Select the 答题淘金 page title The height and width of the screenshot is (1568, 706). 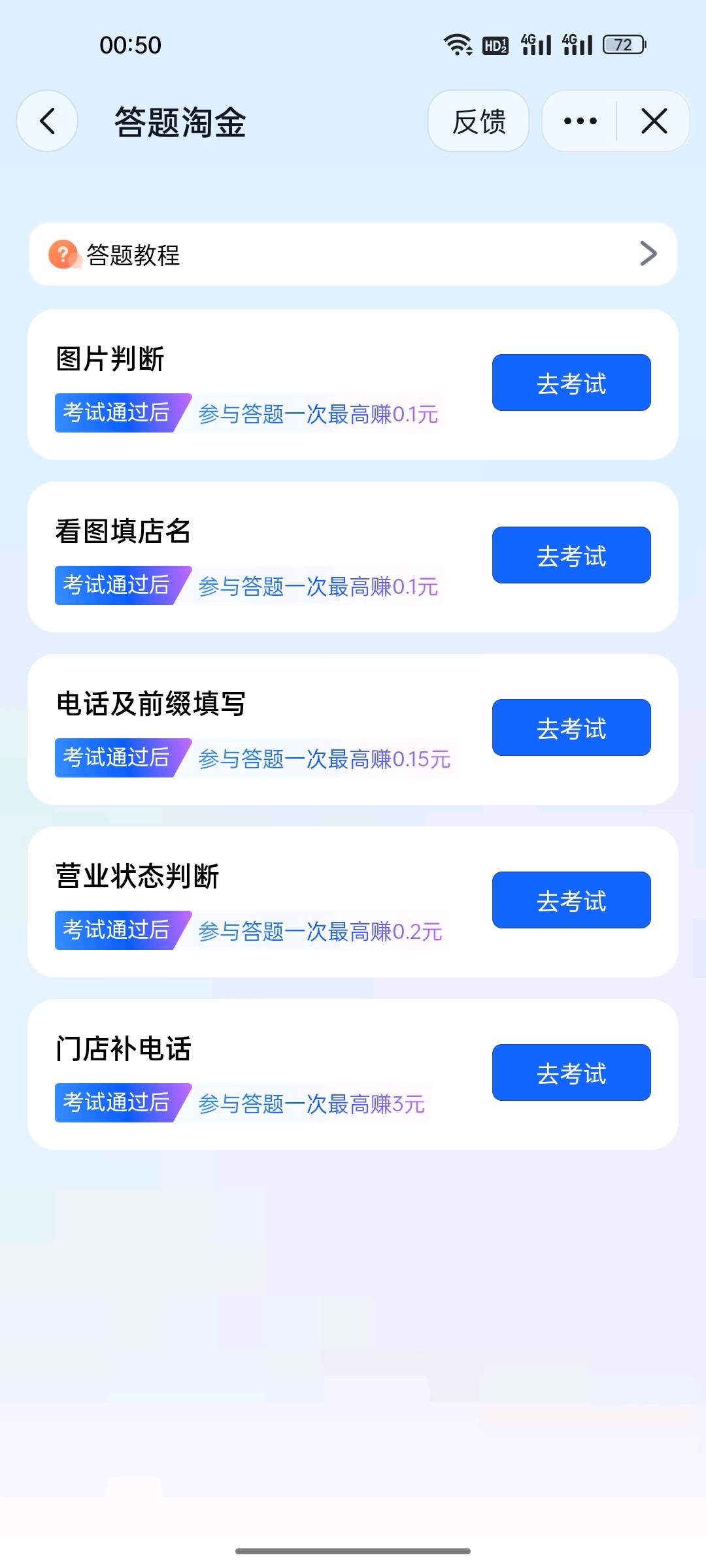point(178,124)
